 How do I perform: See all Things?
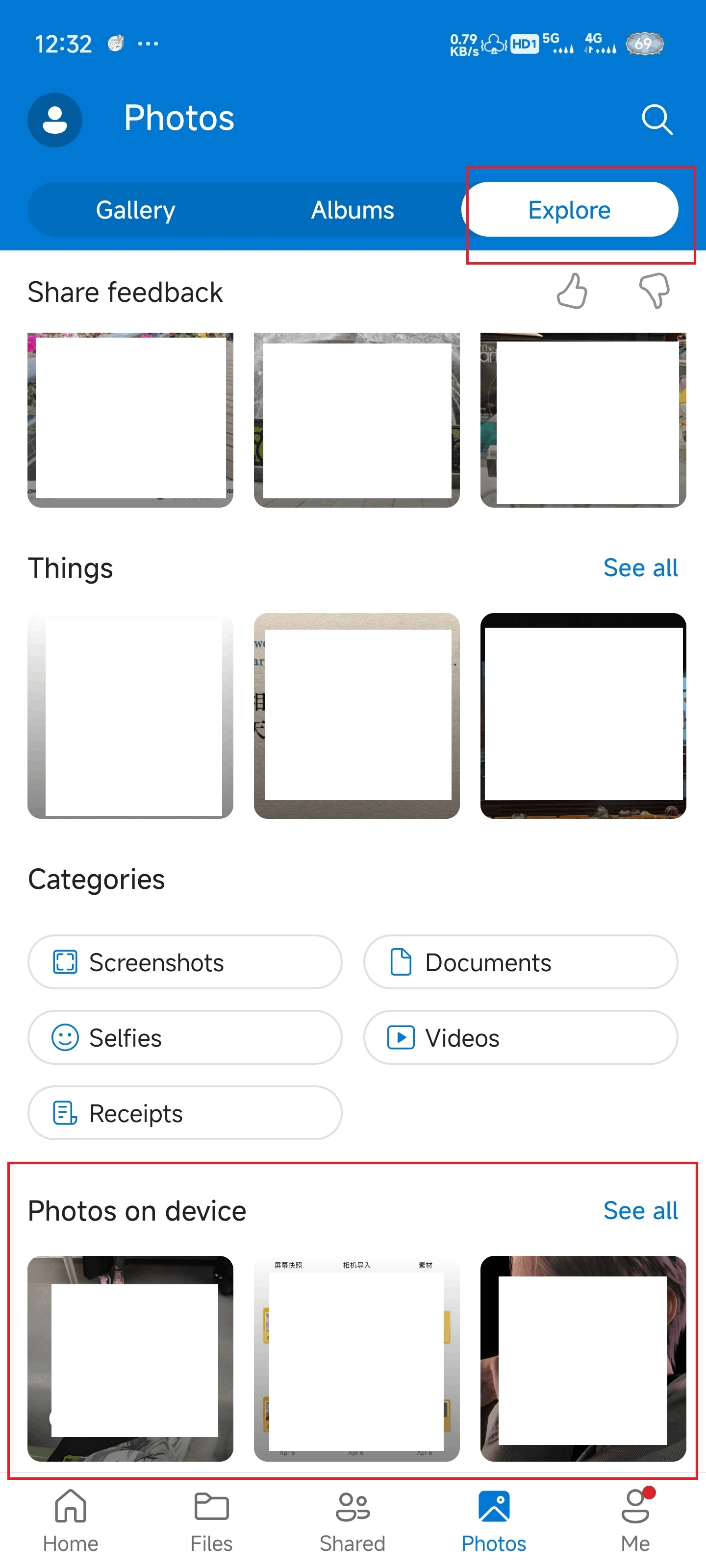click(x=640, y=568)
